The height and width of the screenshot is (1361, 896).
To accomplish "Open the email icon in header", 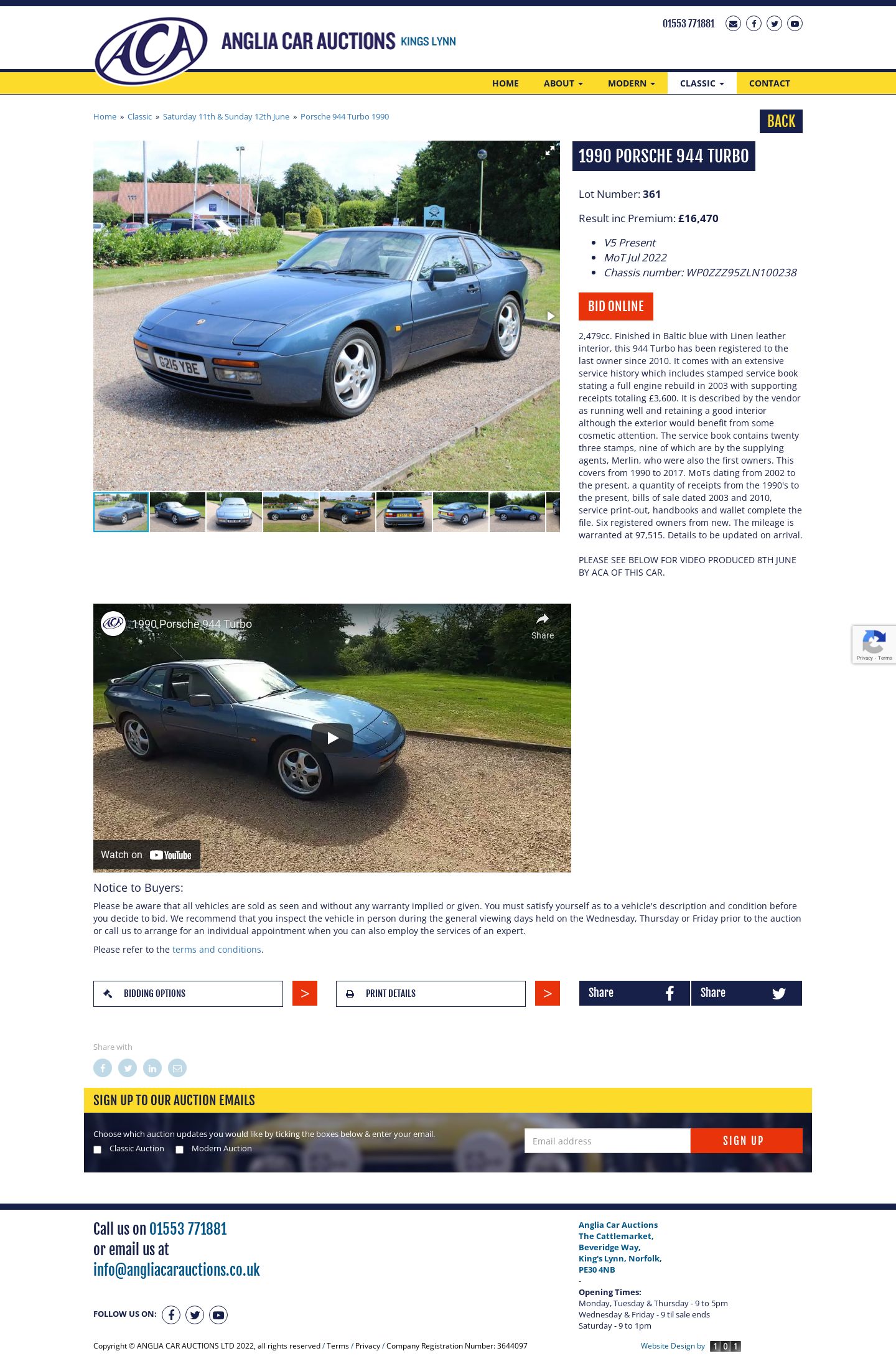I will pos(733,24).
